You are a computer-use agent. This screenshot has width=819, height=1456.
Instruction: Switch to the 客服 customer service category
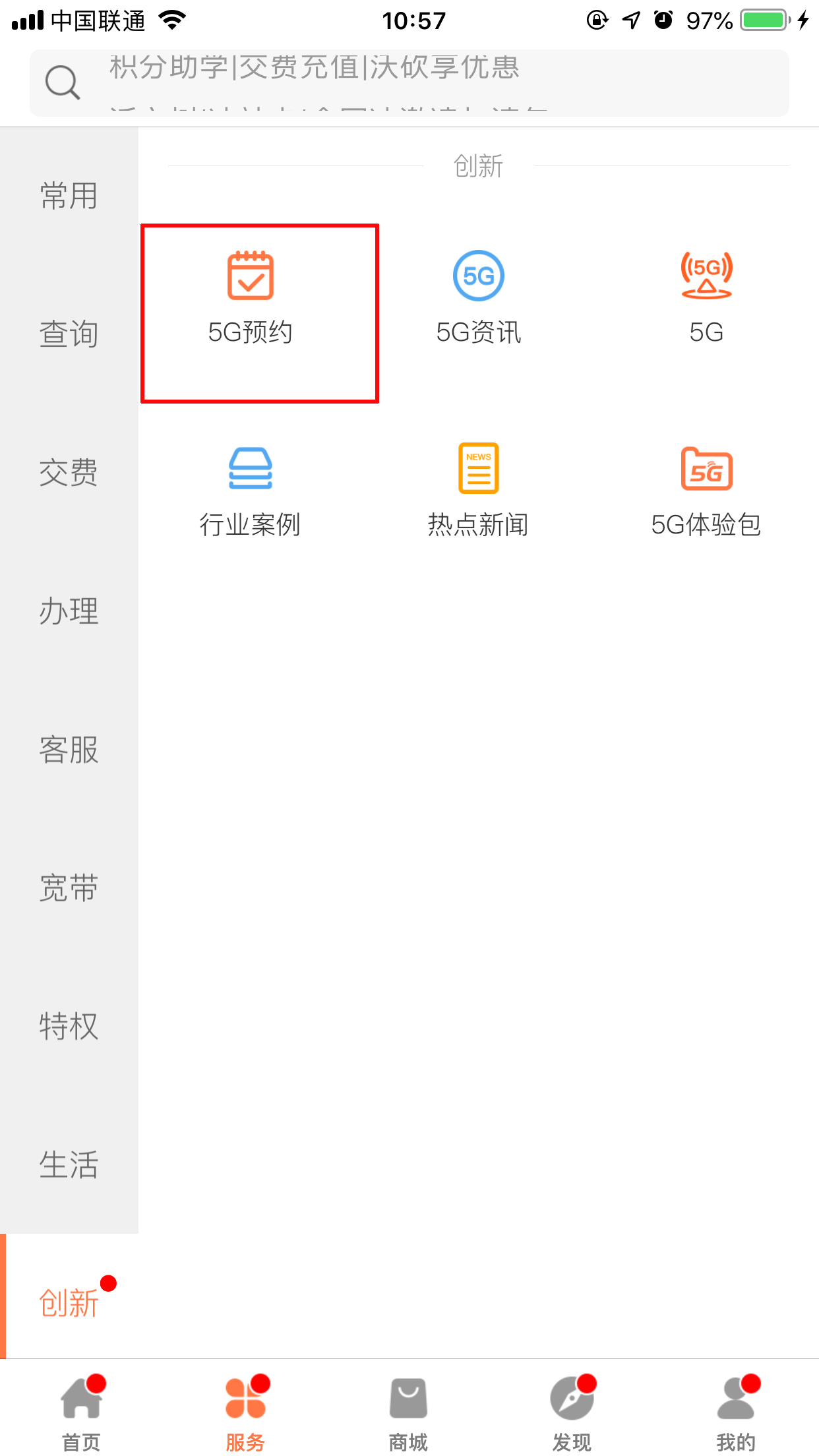[69, 750]
